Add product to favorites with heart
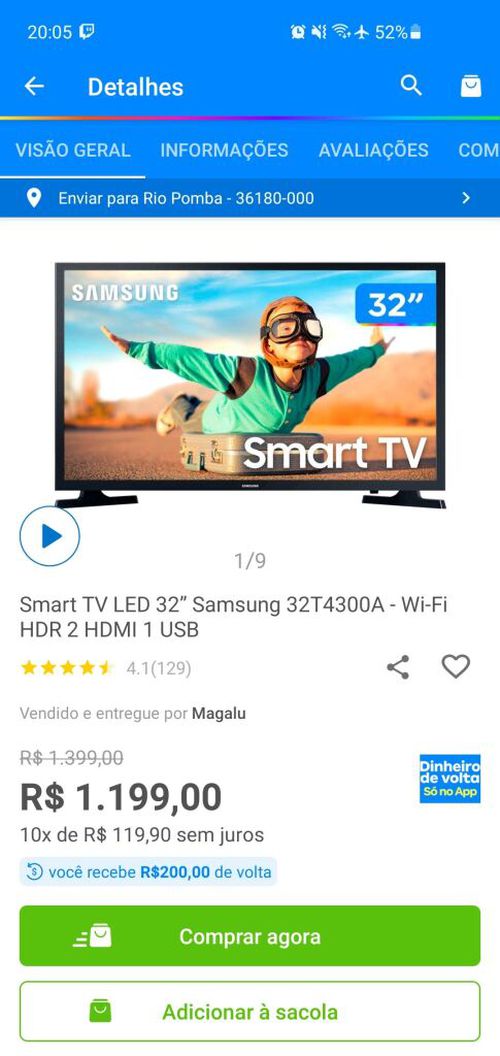The width and height of the screenshot is (500, 1056). click(456, 667)
